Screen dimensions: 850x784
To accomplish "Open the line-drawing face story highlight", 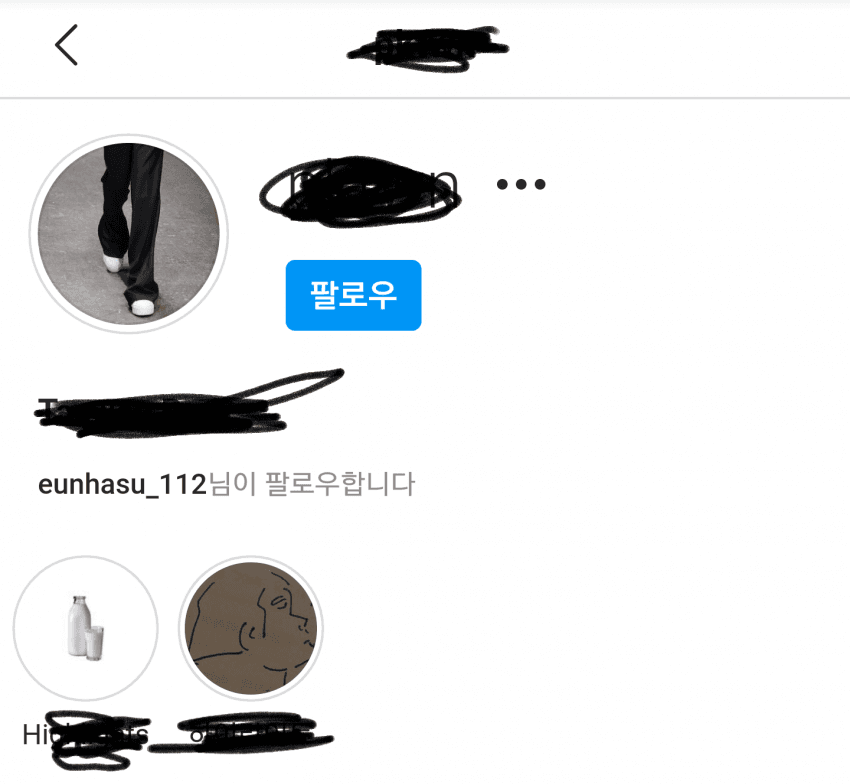I will tap(251, 628).
